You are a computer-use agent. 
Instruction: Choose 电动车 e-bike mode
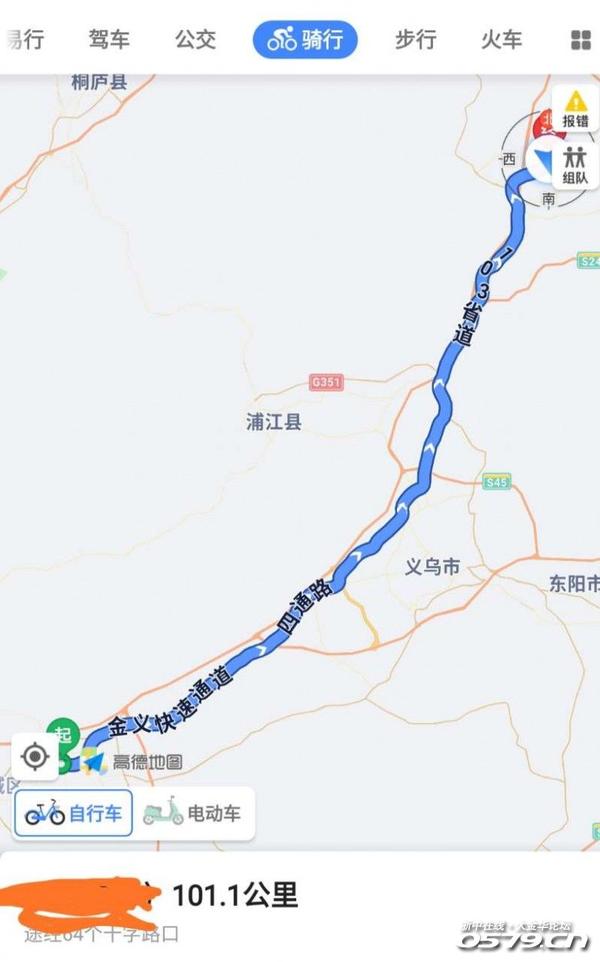pyautogui.click(x=193, y=812)
